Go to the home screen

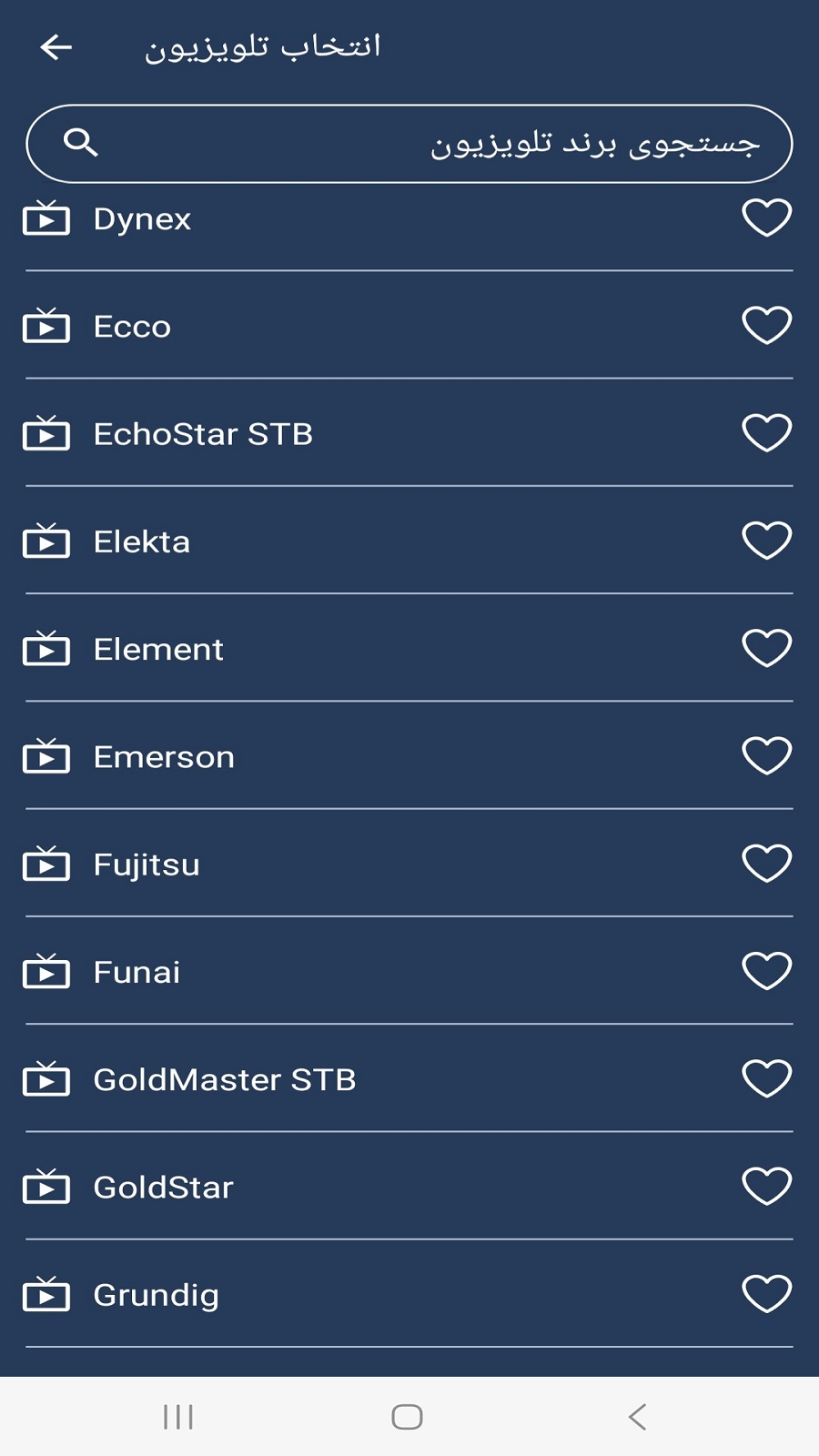point(407,1417)
